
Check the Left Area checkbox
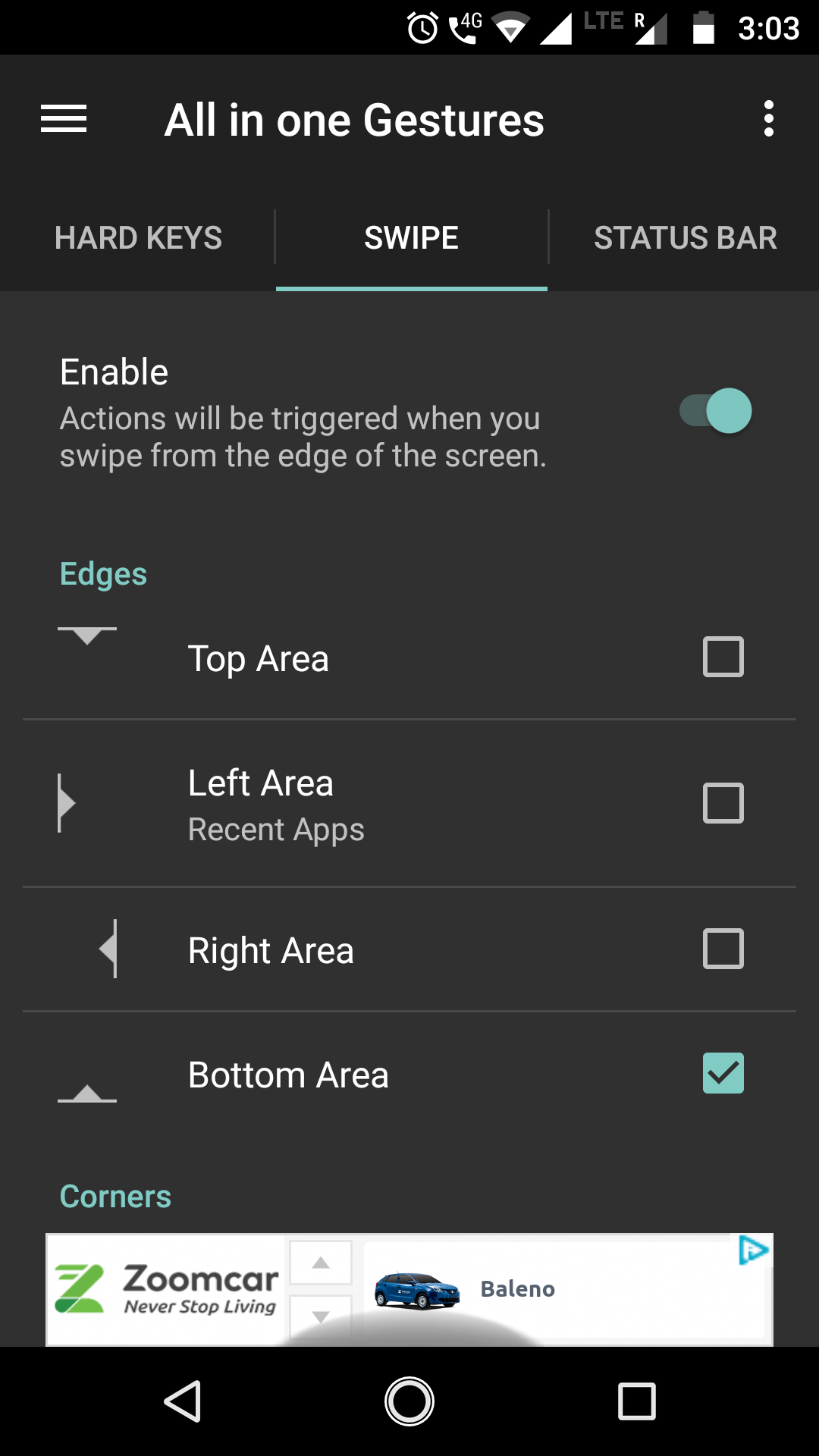[x=723, y=803]
